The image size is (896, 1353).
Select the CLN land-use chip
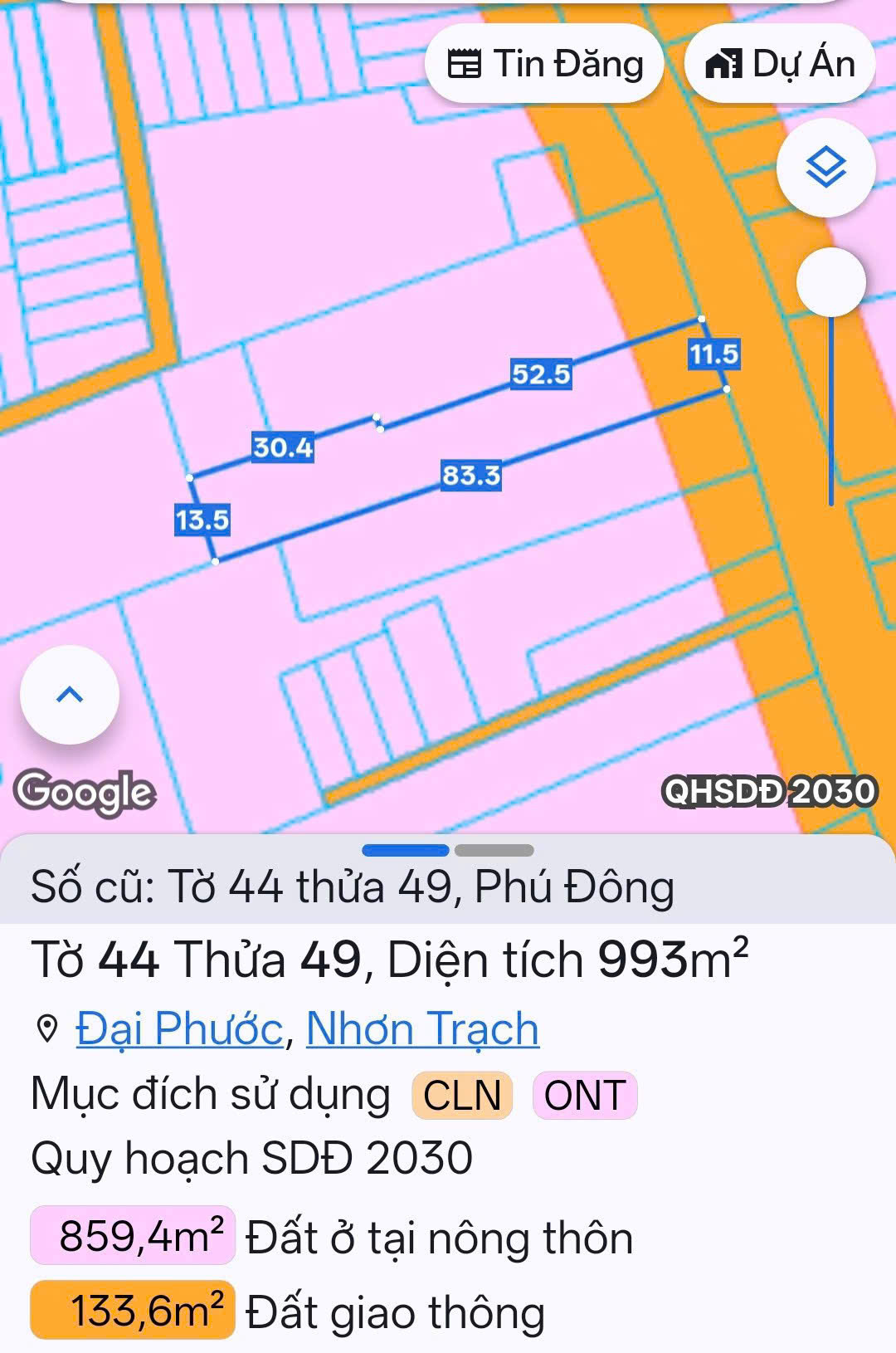pyautogui.click(x=462, y=1095)
